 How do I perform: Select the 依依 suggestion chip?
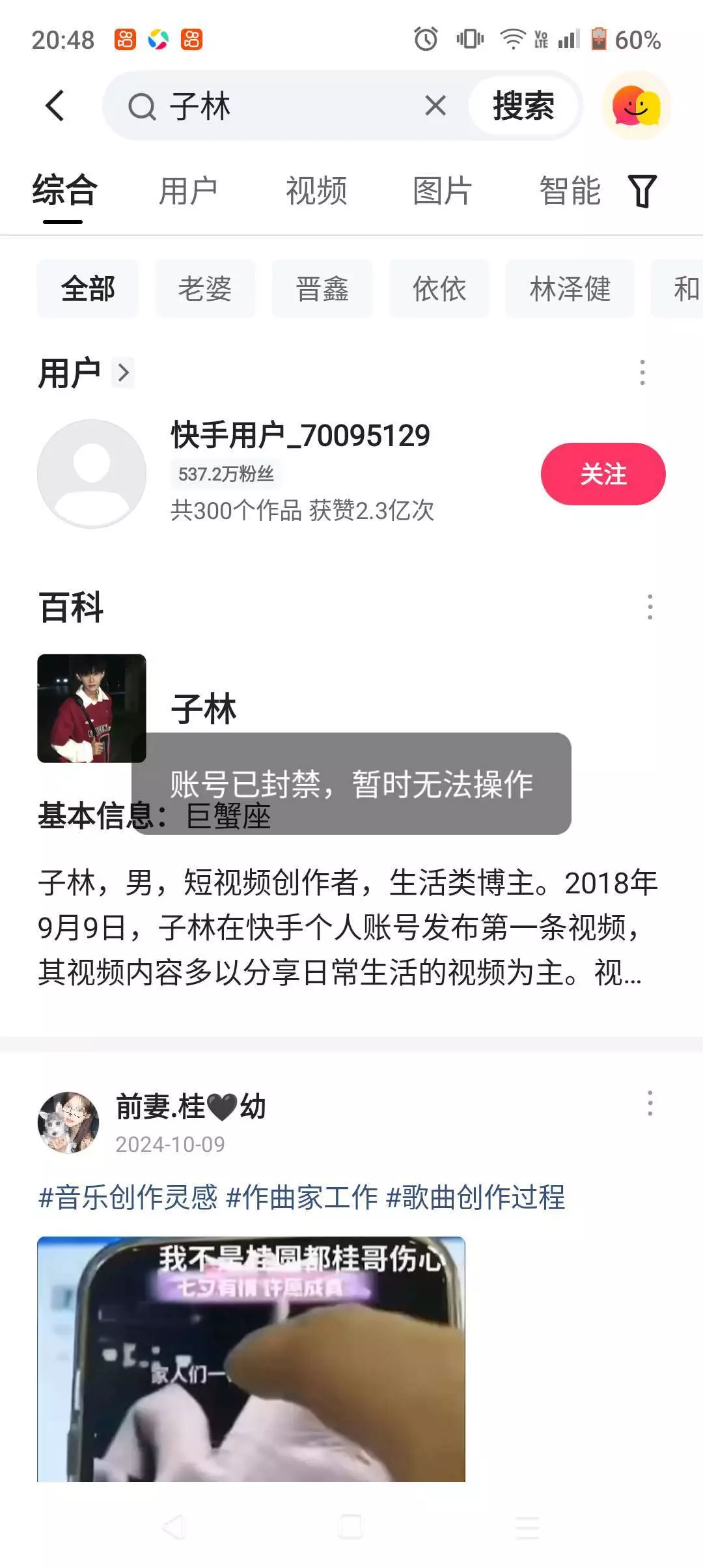pyautogui.click(x=439, y=288)
